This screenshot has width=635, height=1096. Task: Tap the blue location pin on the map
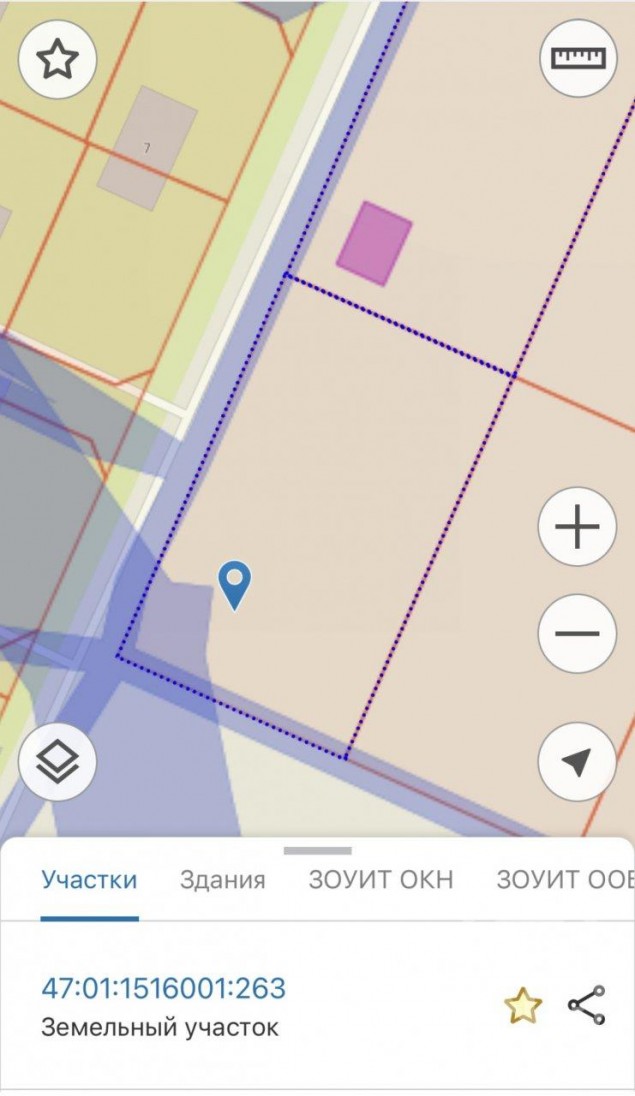point(234,585)
